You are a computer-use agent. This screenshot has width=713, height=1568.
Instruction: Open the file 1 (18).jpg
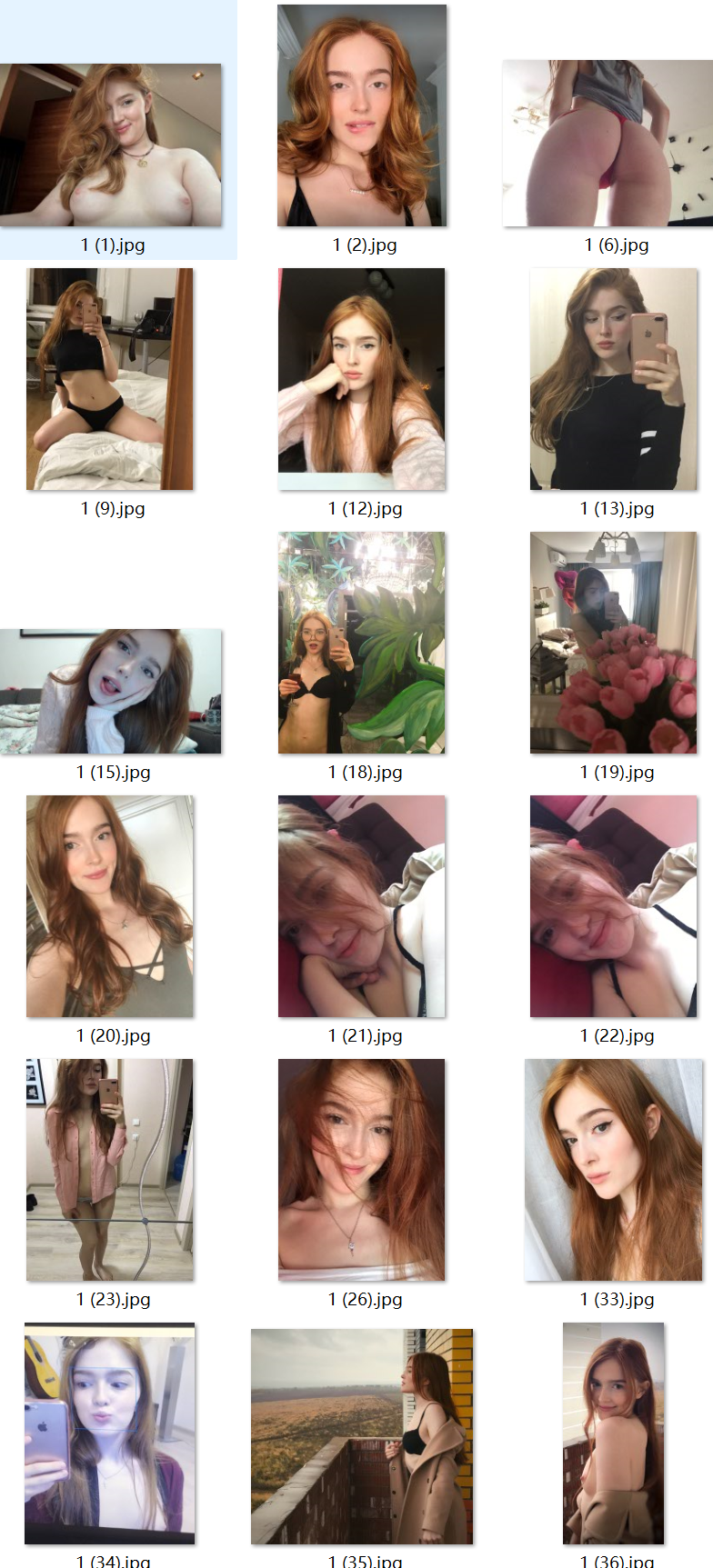click(362, 643)
